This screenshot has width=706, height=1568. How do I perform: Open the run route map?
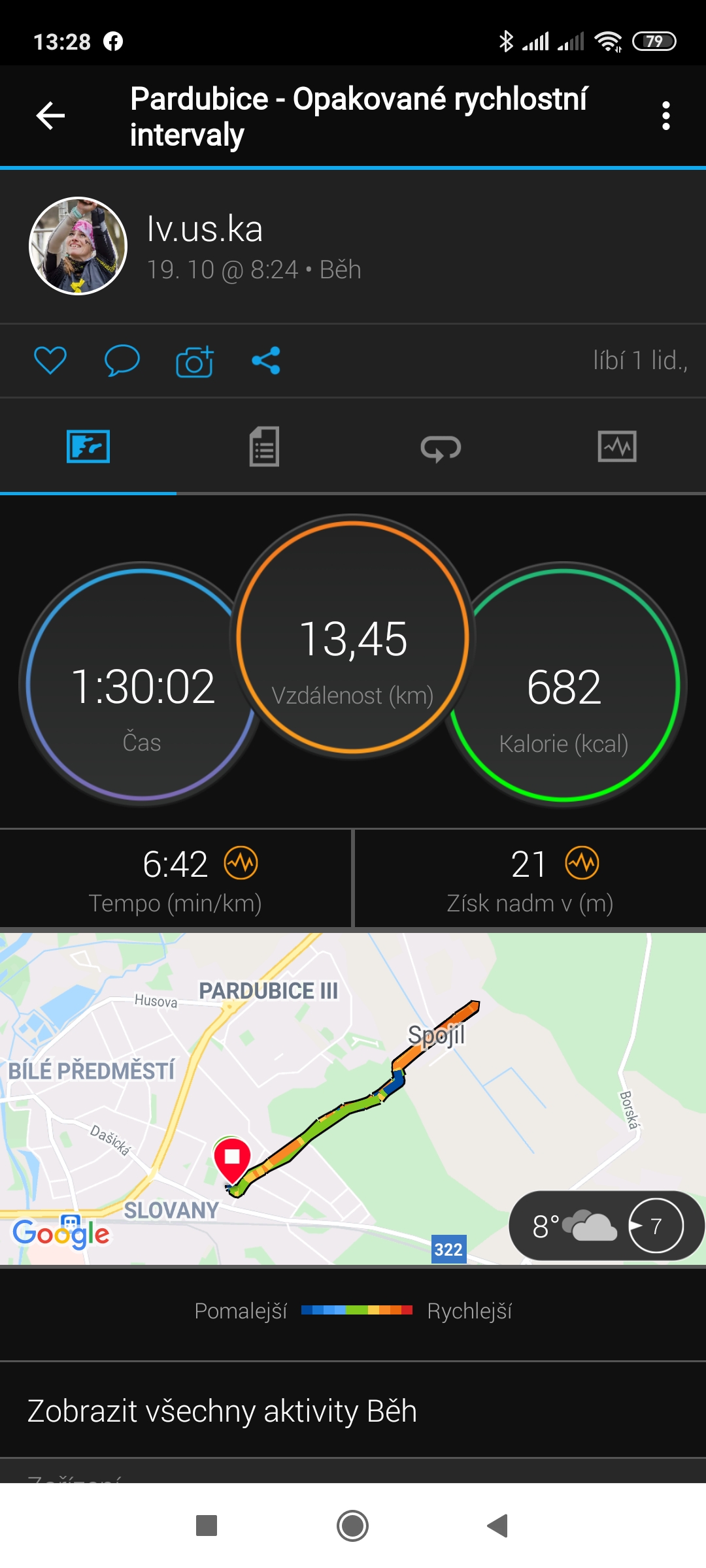pos(353,1099)
